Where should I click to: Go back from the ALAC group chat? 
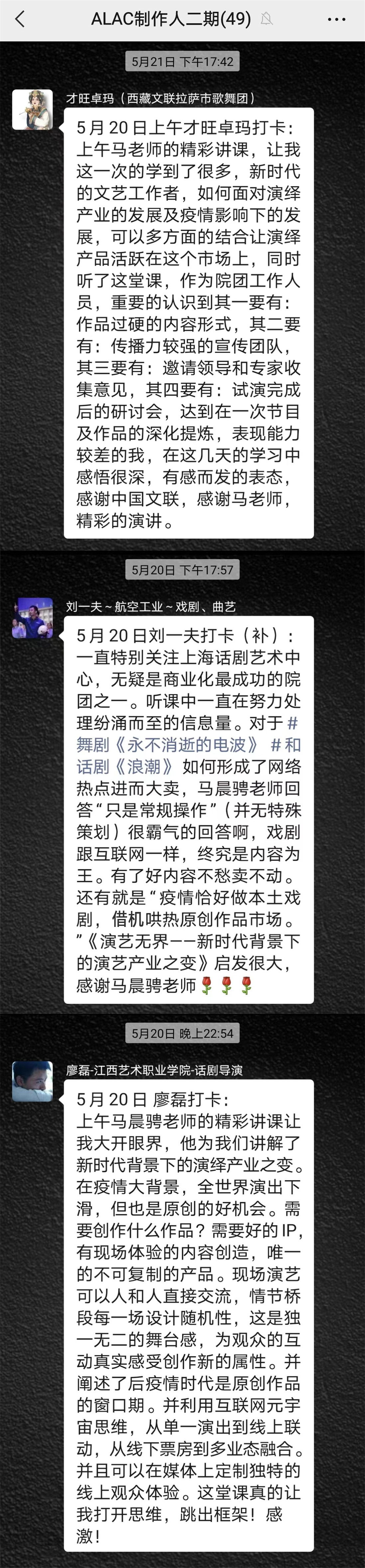click(20, 20)
